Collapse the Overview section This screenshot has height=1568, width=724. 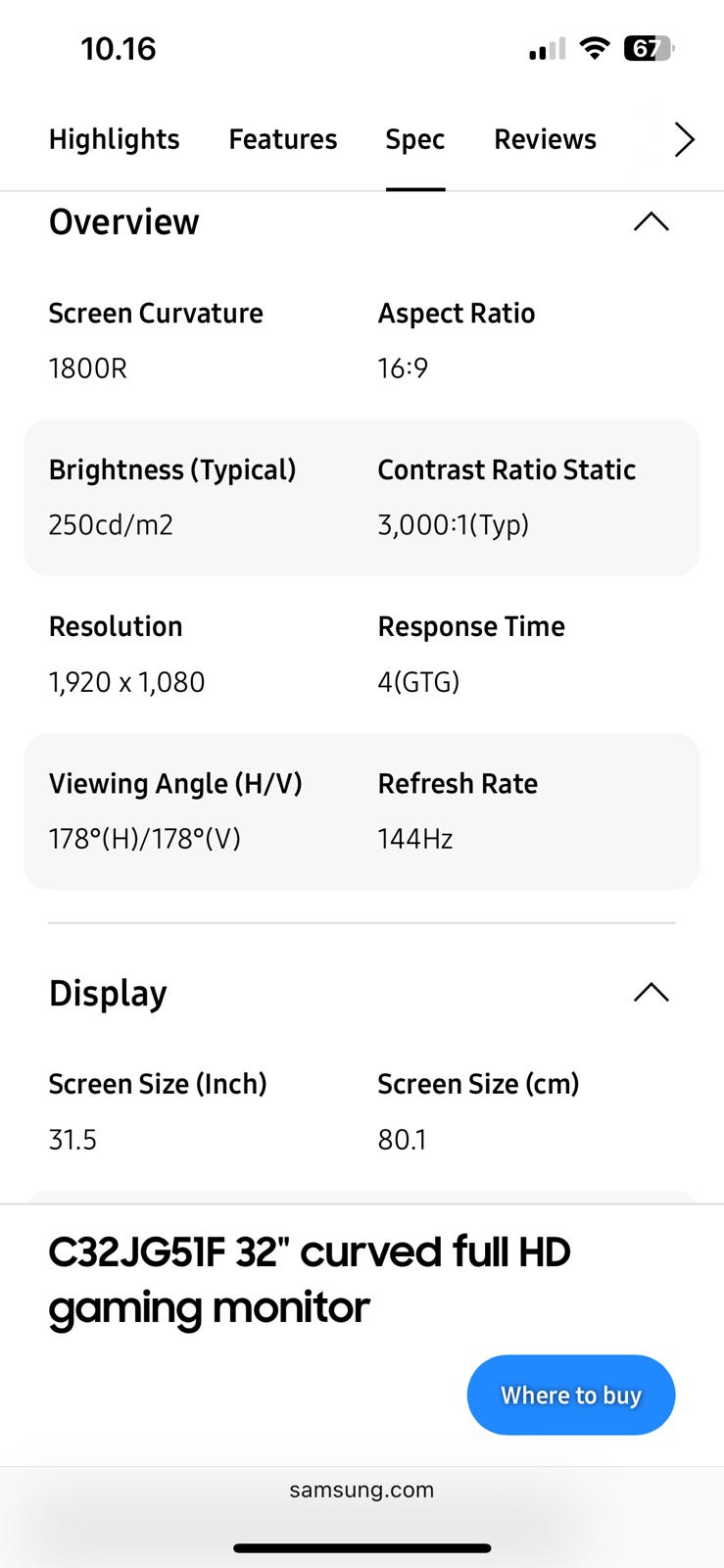[x=651, y=222]
